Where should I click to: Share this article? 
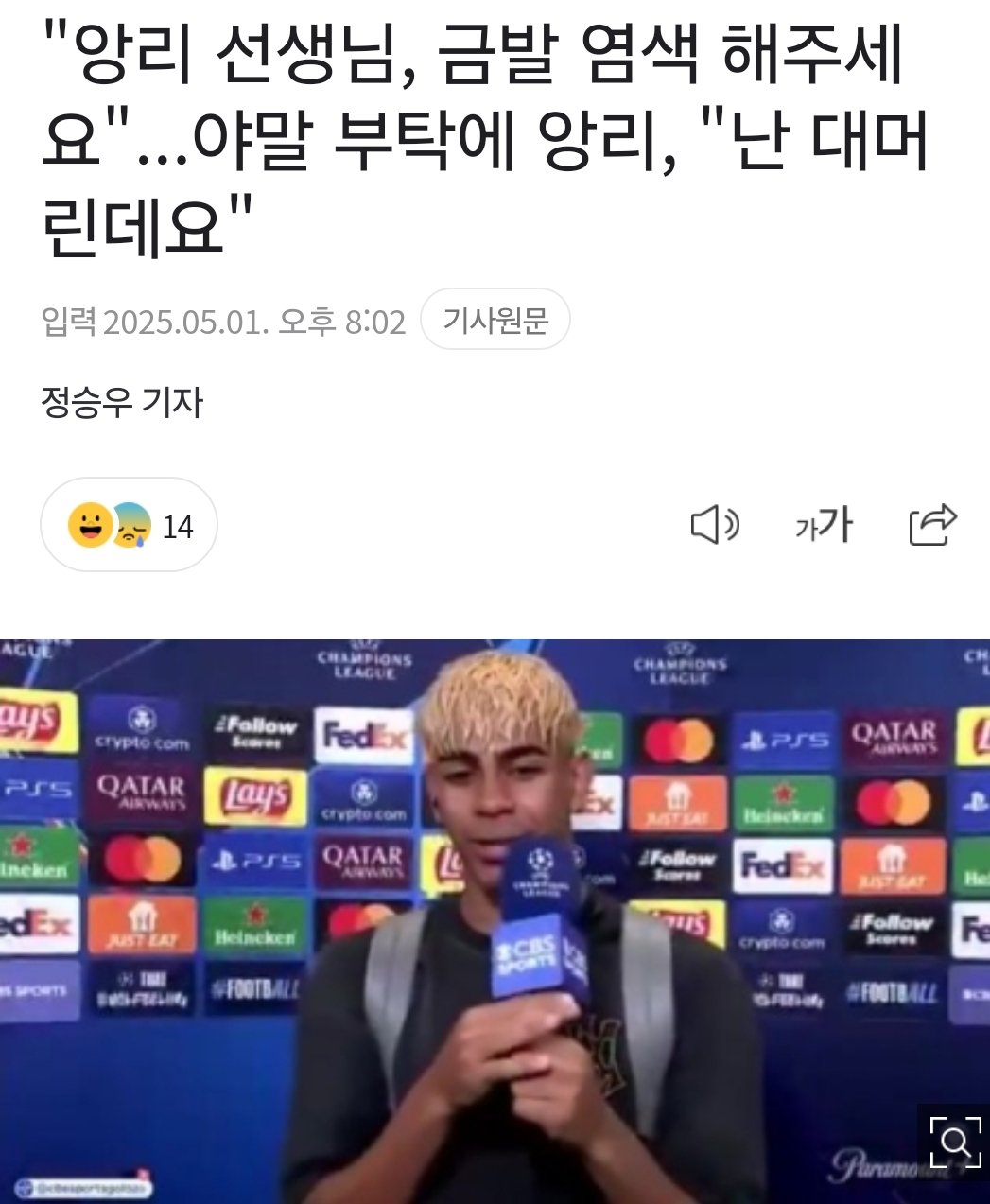pyautogui.click(x=932, y=525)
